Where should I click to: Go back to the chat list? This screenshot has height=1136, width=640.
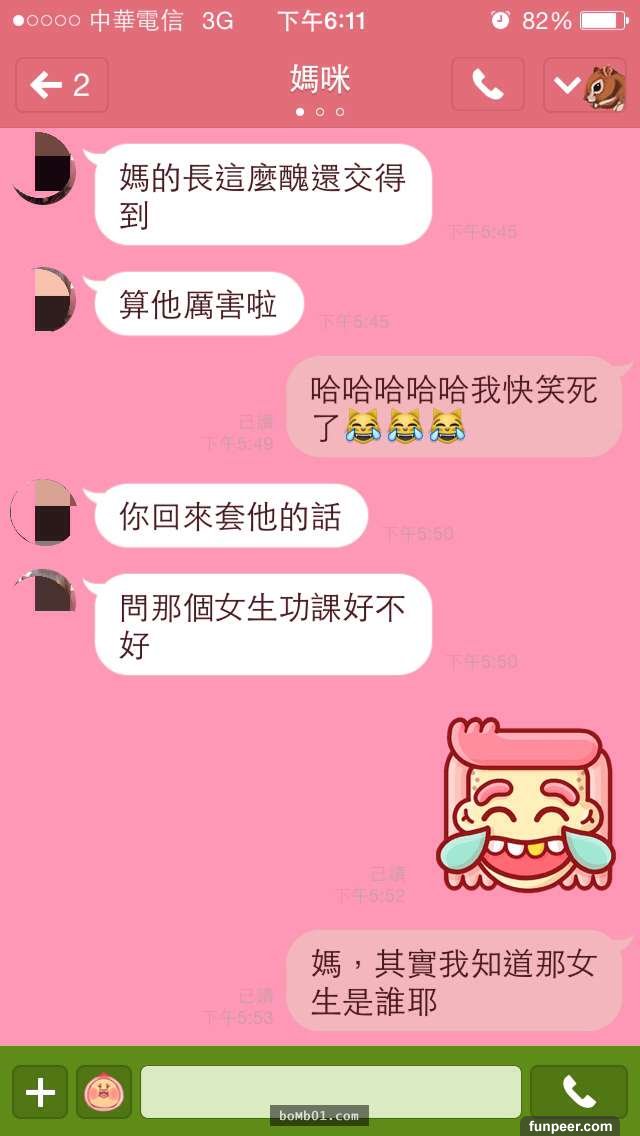[x=61, y=85]
